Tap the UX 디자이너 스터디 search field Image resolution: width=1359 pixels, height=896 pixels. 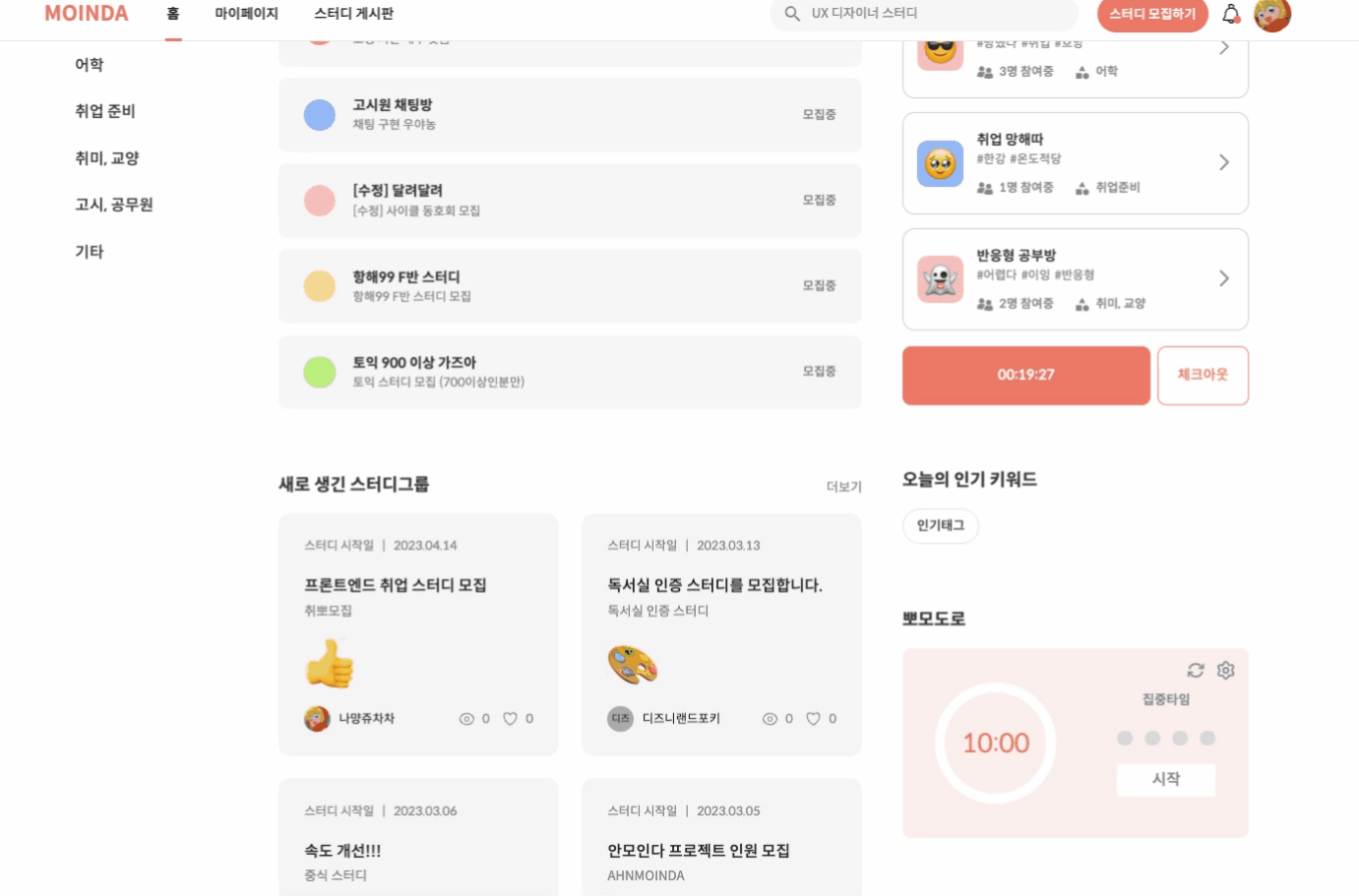click(x=923, y=14)
